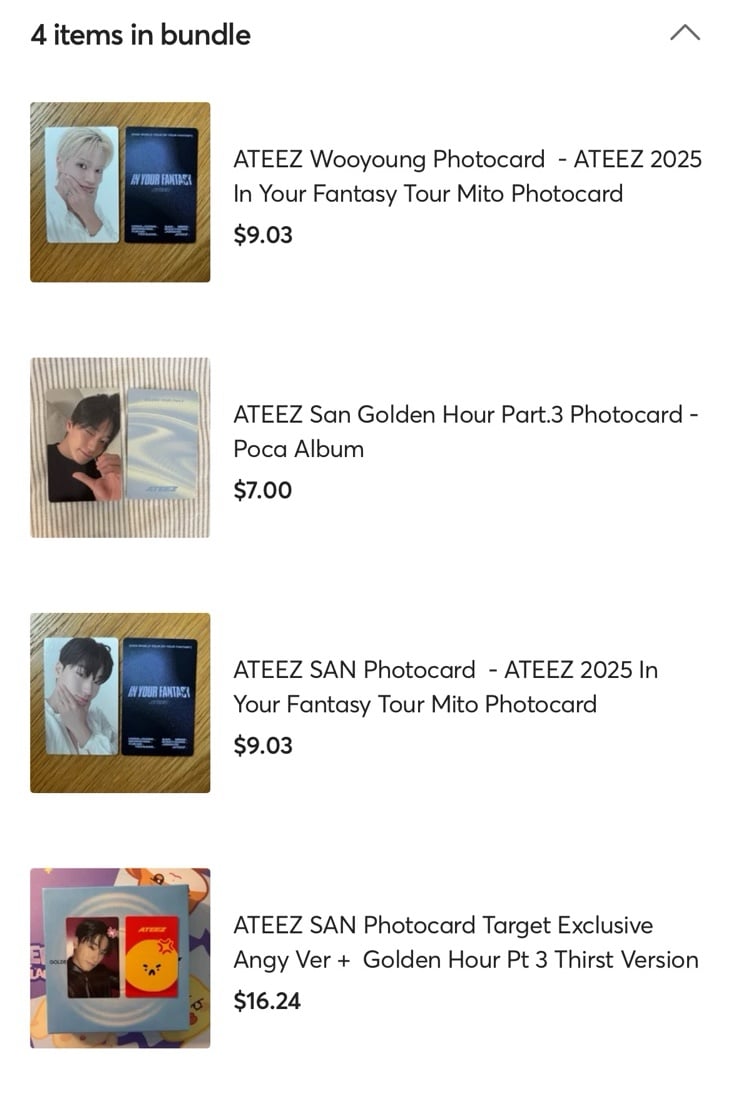Select the San Golden Hour Poca Album row
Screen dimensions: 738x1101
coord(369,447)
